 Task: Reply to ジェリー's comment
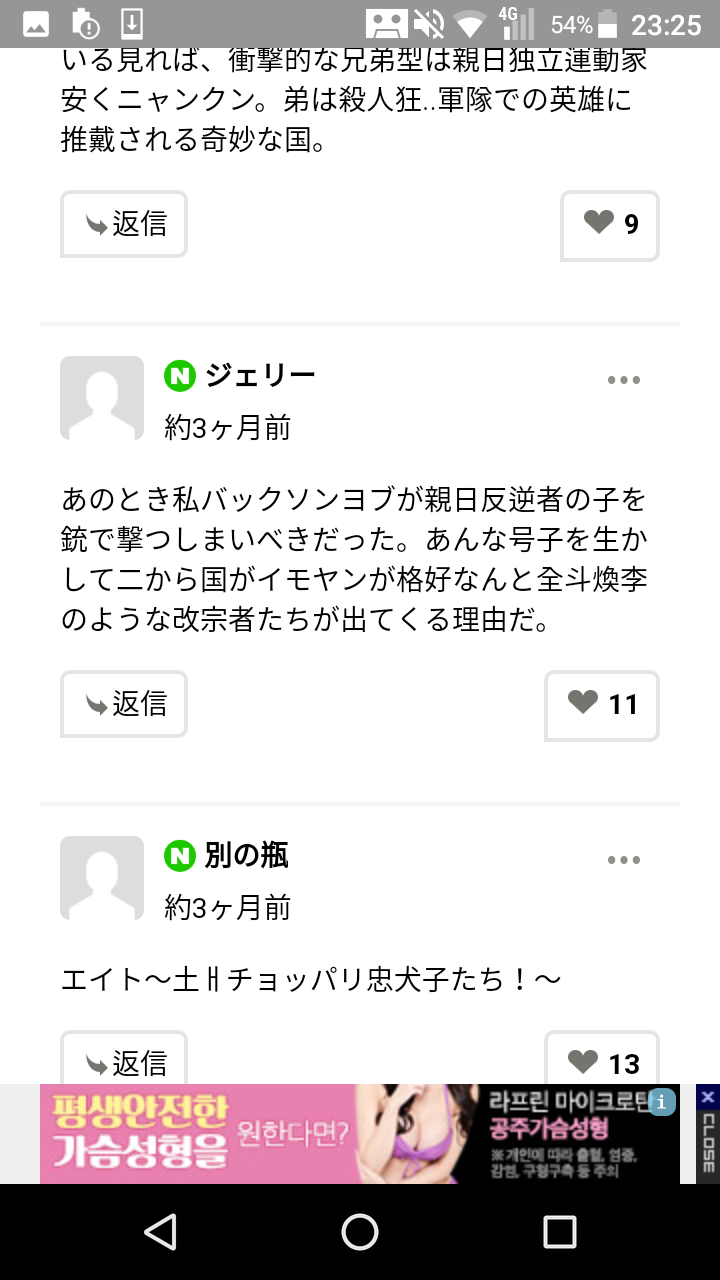click(124, 704)
